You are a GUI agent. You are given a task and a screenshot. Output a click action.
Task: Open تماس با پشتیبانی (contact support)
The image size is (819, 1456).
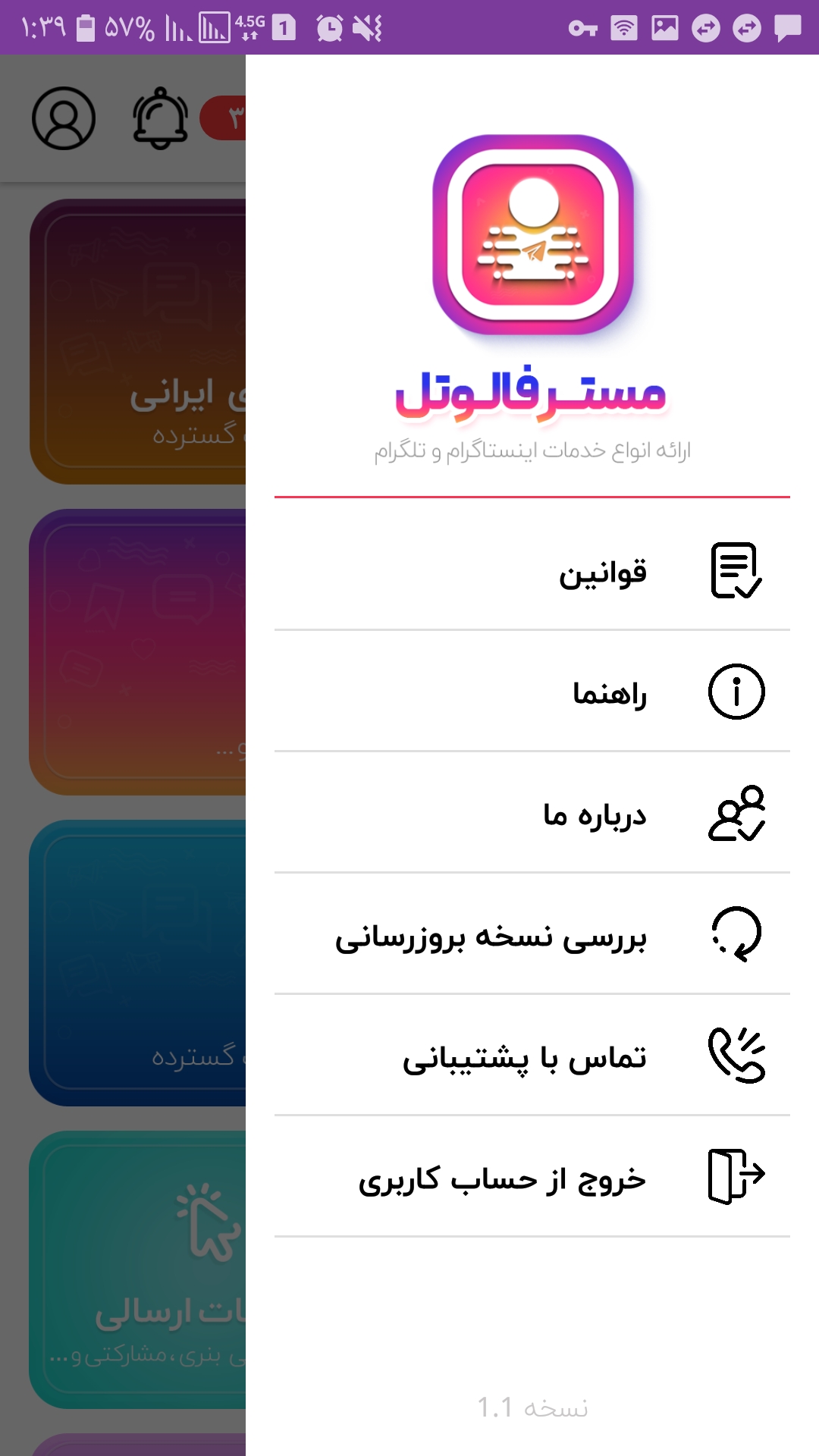(525, 1057)
